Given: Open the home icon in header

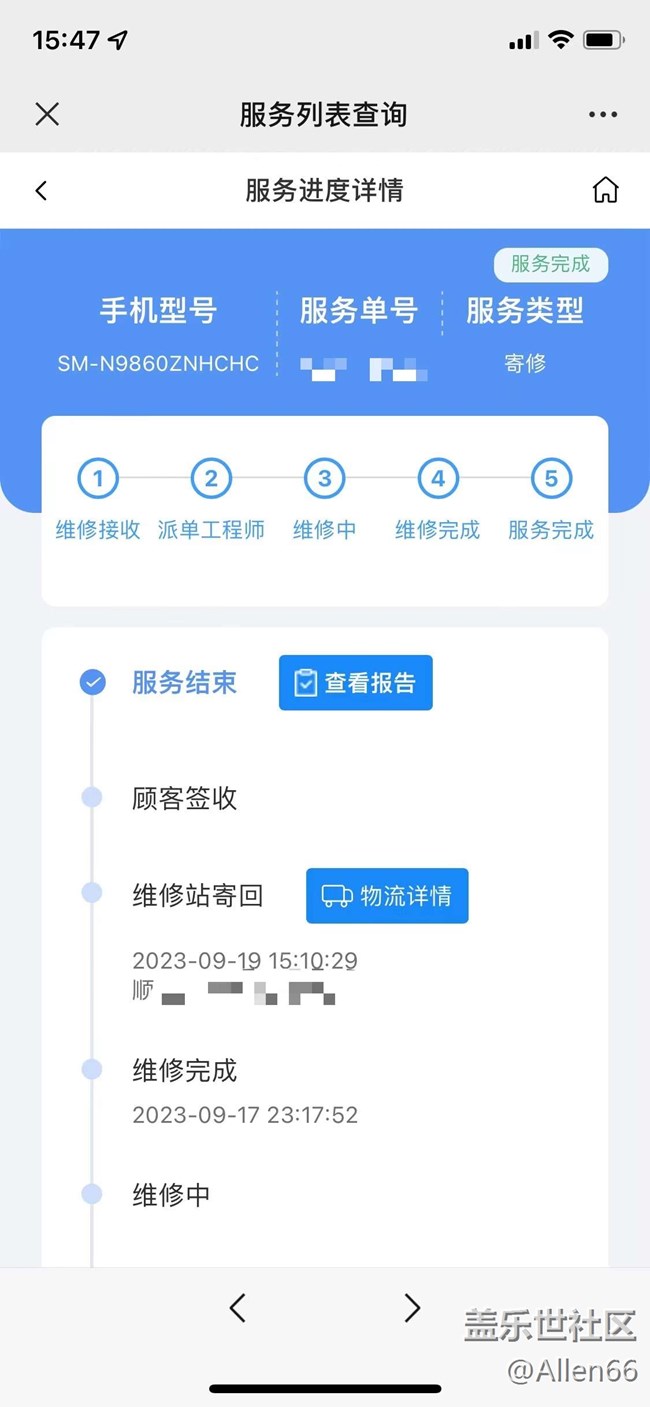Looking at the screenshot, I should (x=605, y=190).
